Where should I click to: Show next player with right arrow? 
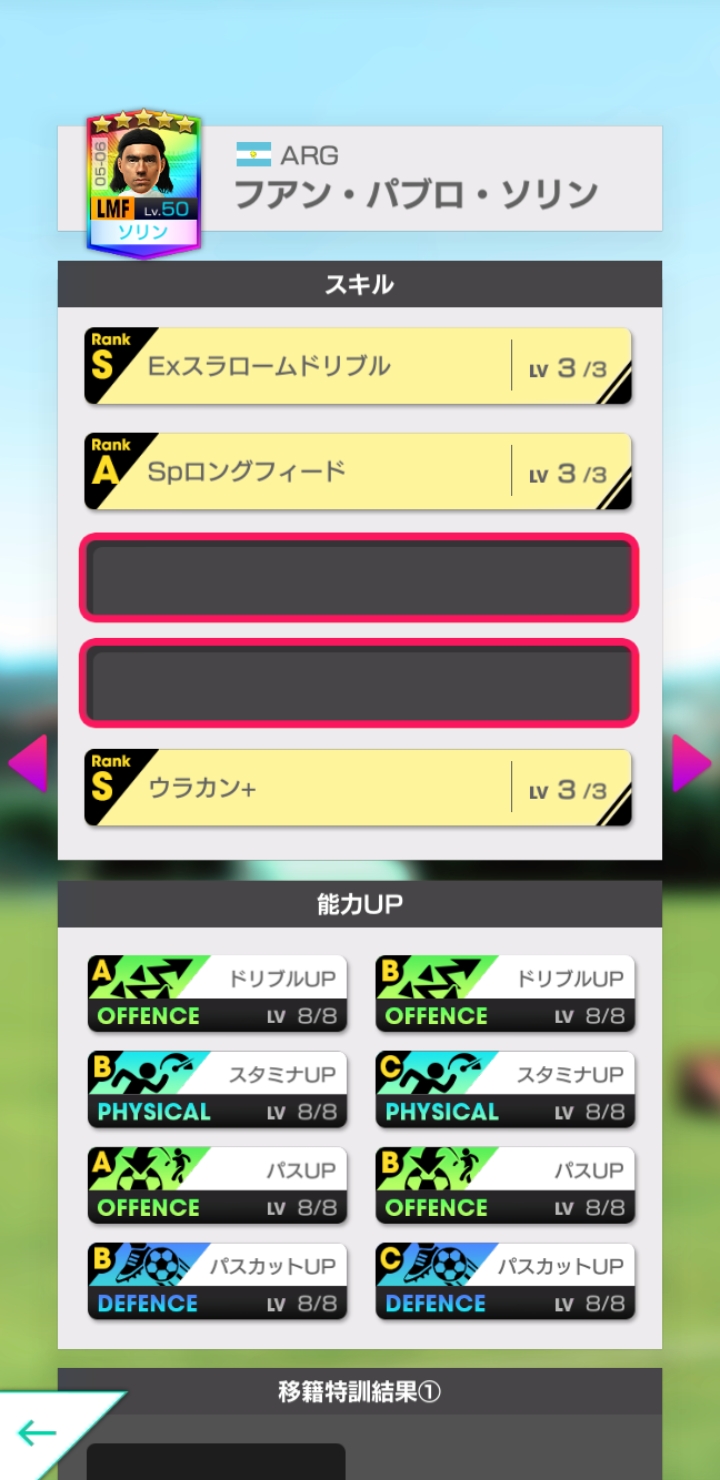[x=691, y=763]
